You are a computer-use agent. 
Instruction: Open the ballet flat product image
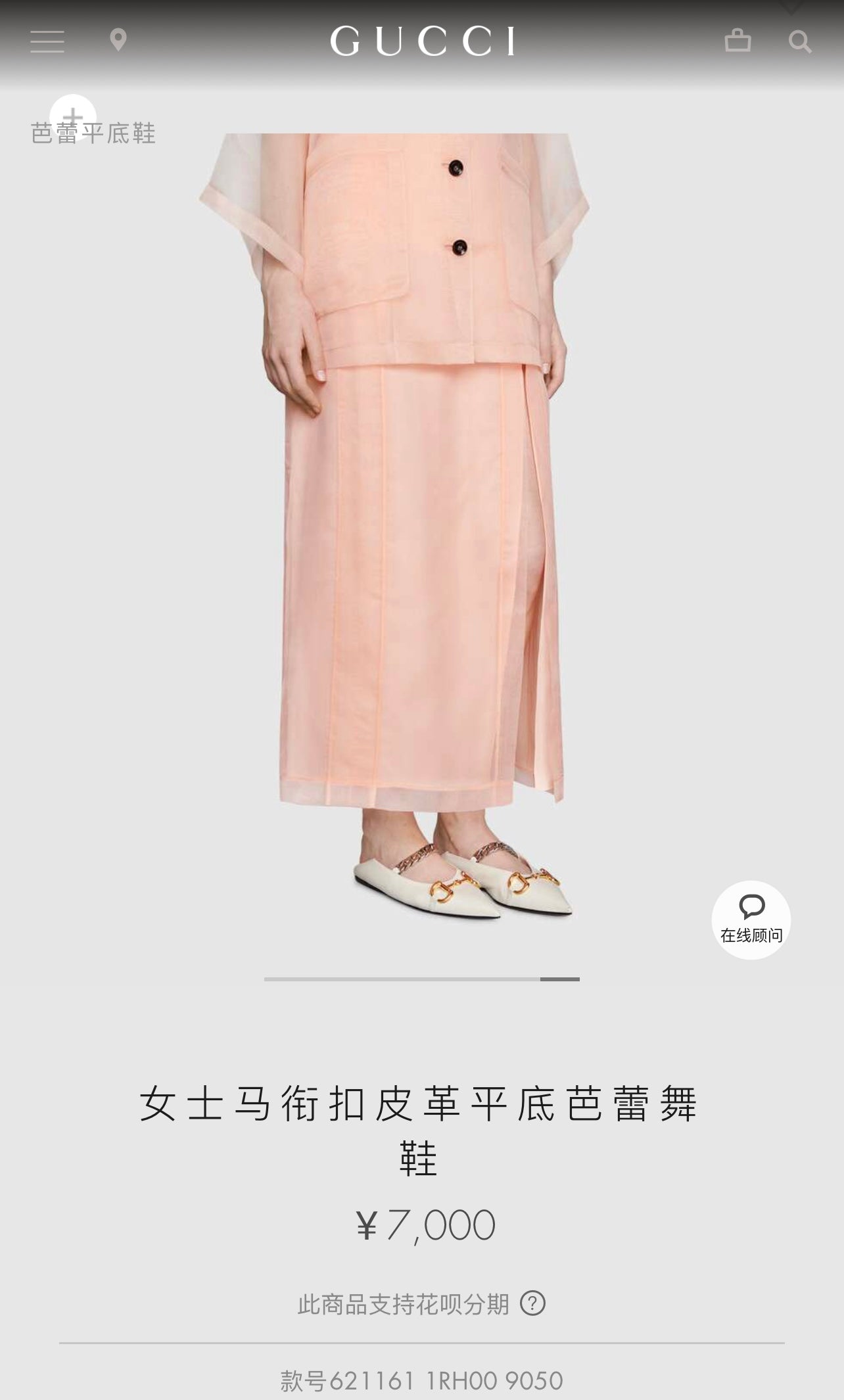421,526
